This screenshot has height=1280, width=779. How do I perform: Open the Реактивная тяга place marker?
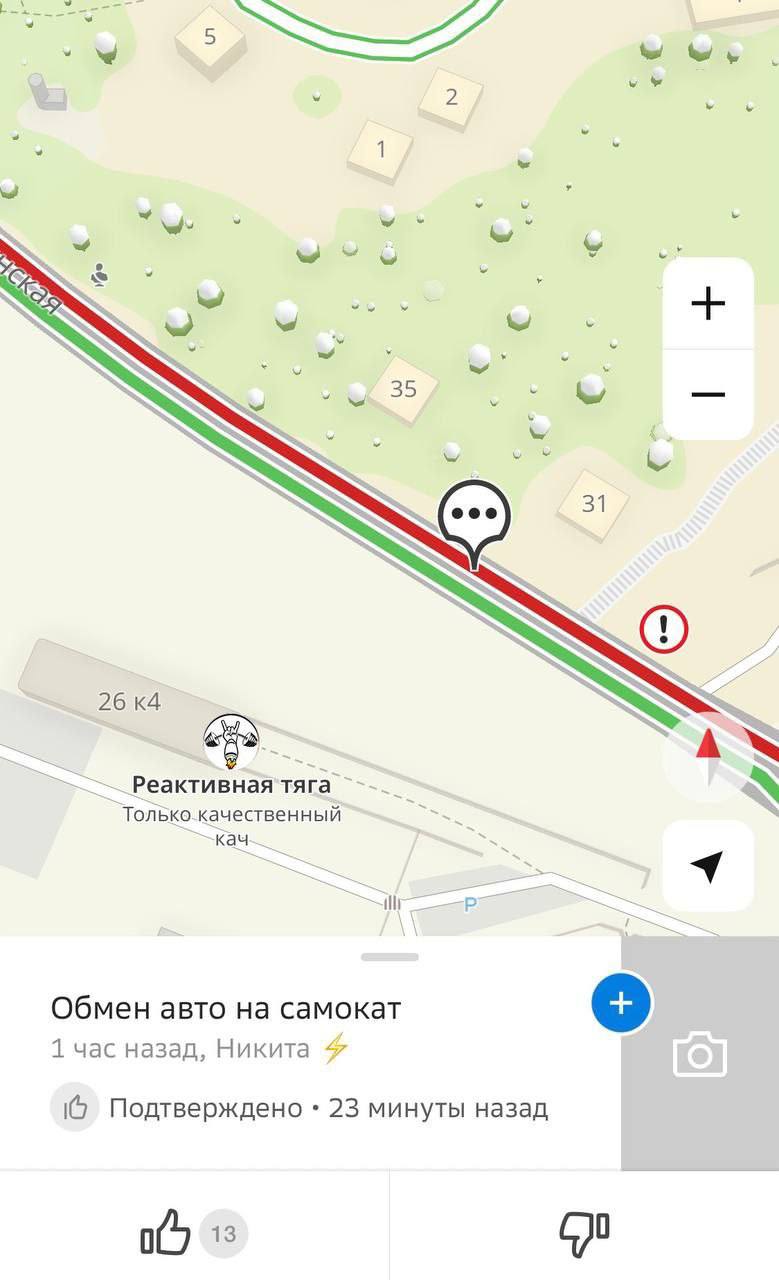[231, 742]
